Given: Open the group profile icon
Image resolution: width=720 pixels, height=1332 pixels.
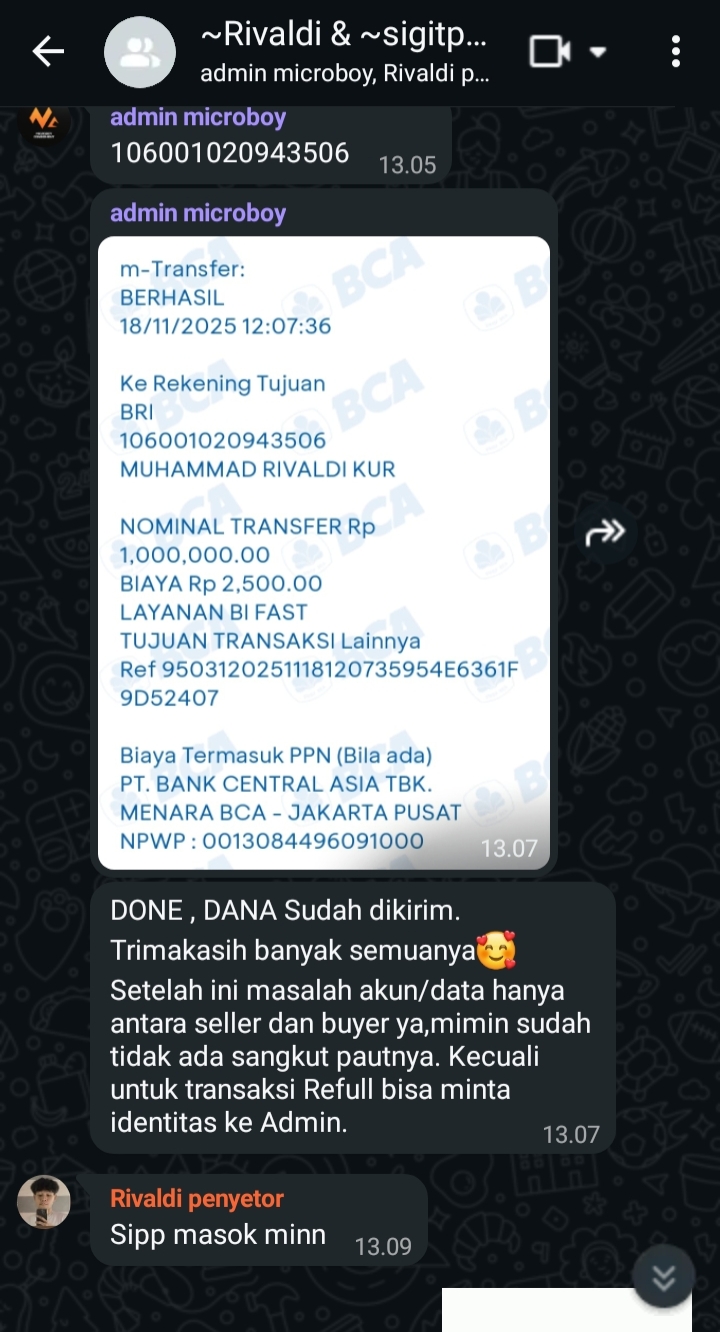Looking at the screenshot, I should tap(140, 52).
